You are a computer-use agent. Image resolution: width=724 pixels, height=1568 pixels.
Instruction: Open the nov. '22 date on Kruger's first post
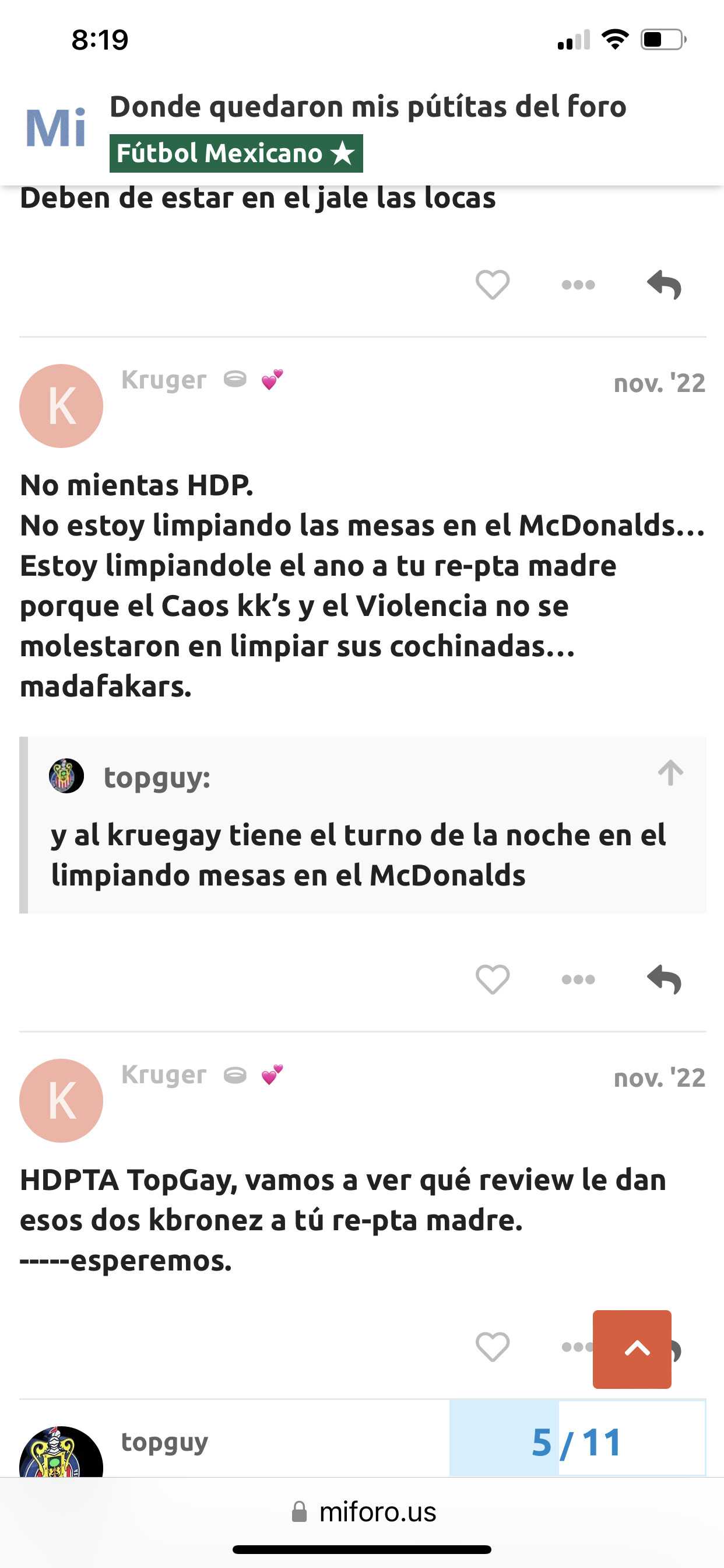pos(659,383)
